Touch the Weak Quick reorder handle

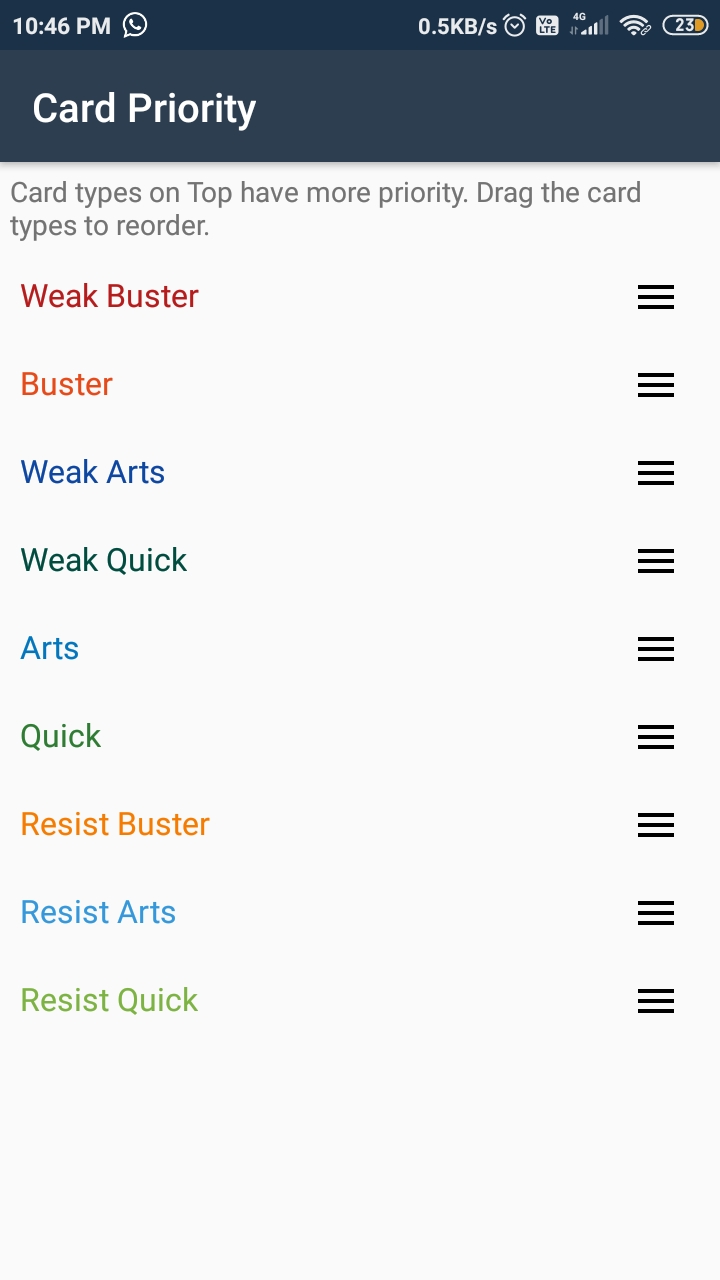coord(656,561)
